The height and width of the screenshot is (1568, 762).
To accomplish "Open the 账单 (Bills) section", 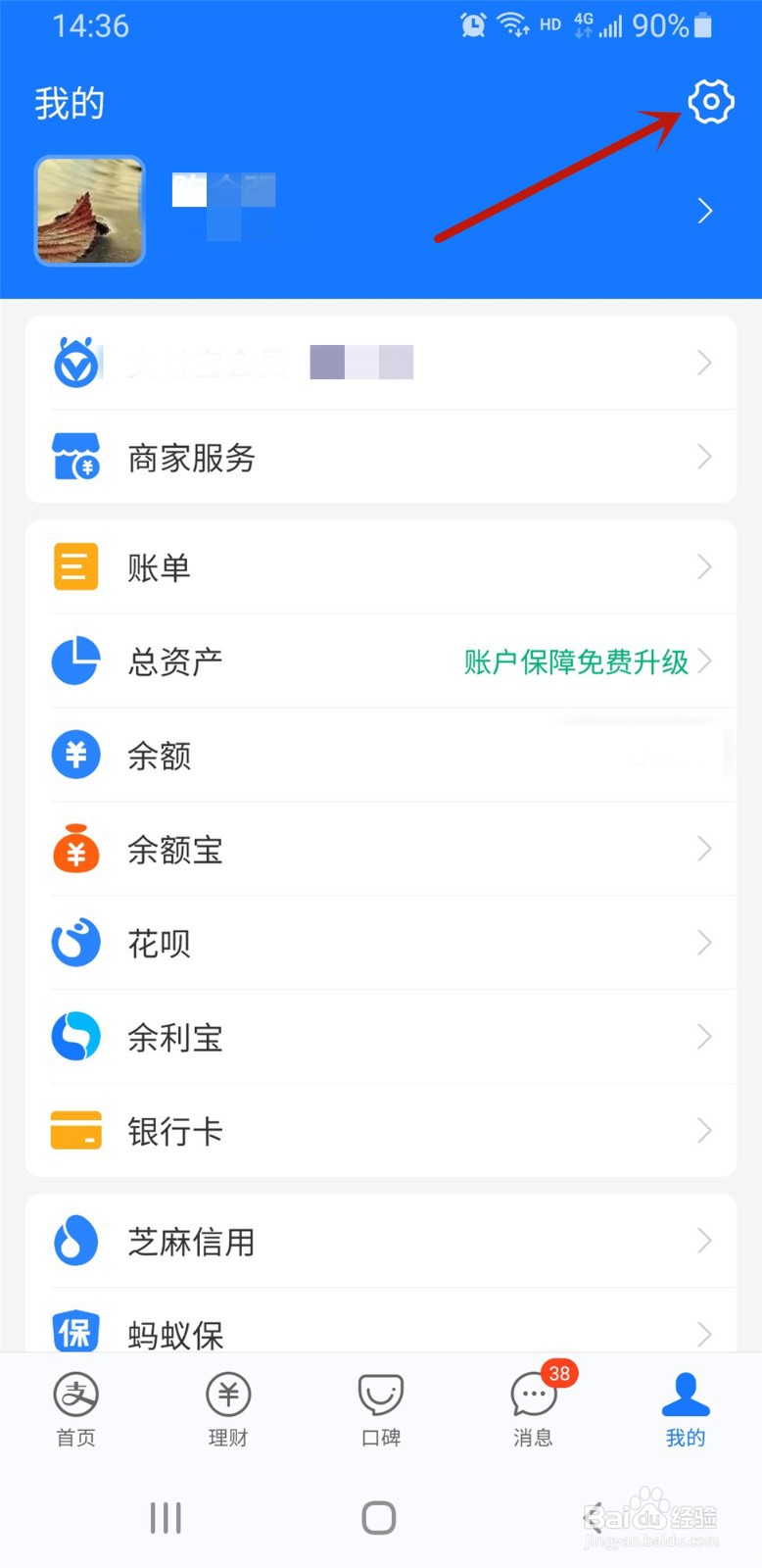I will pyautogui.click(x=160, y=566).
